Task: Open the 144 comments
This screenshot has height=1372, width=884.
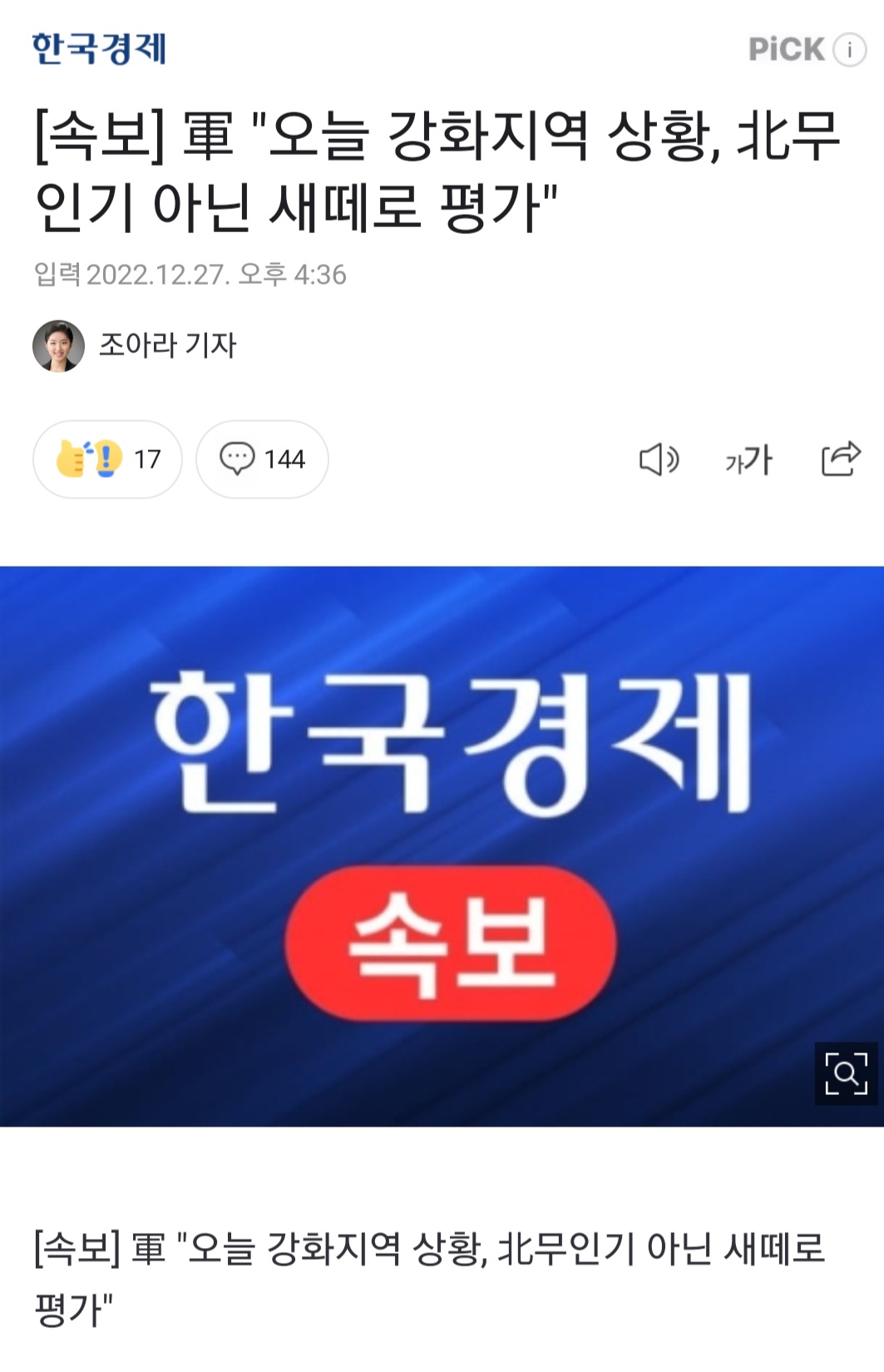Action: pyautogui.click(x=262, y=459)
